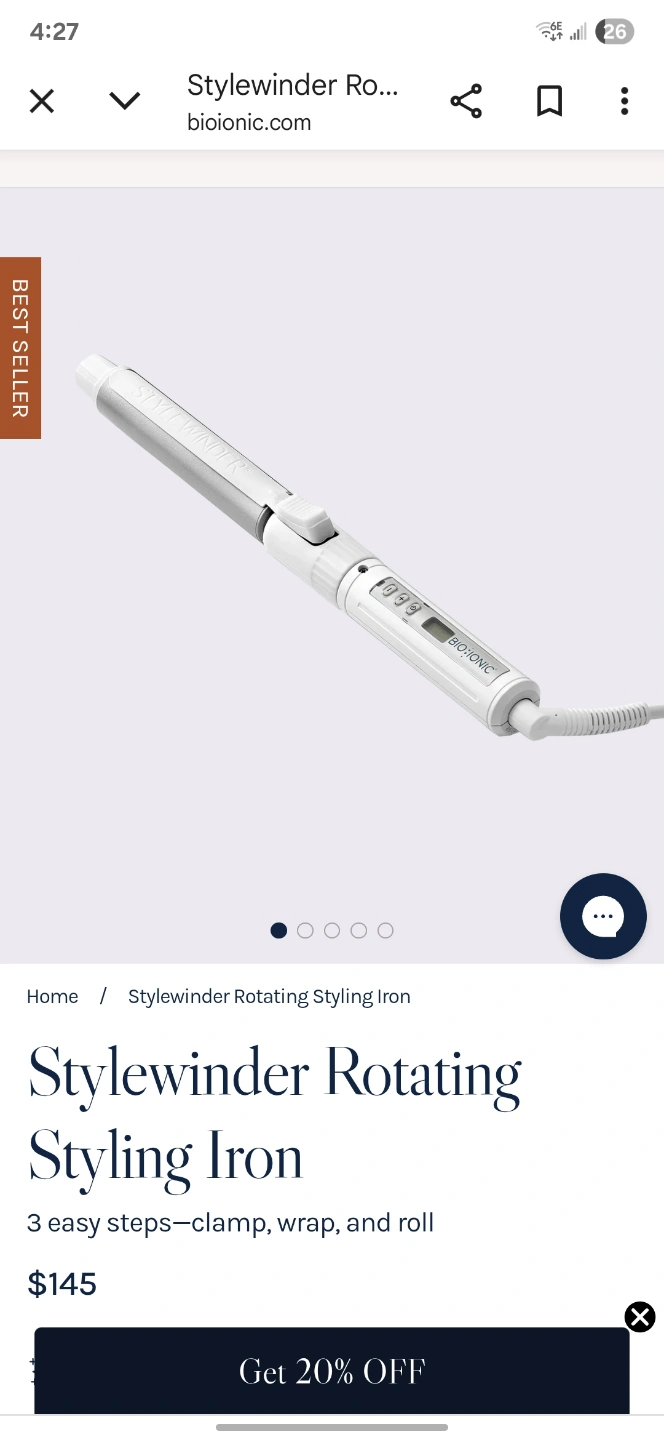Close the browser custom tab
The height and width of the screenshot is (1440, 664).
click(x=42, y=101)
